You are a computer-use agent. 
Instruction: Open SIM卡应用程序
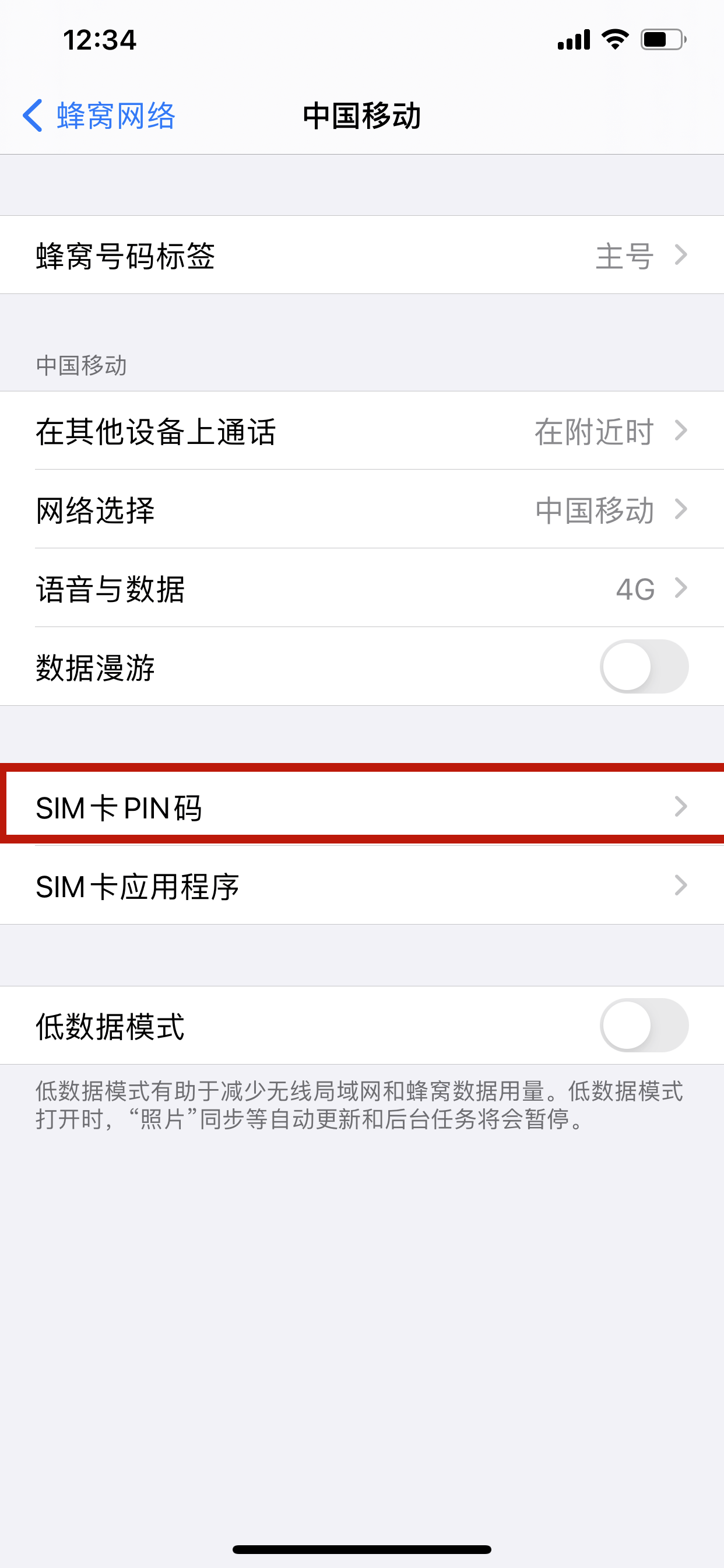[361, 885]
